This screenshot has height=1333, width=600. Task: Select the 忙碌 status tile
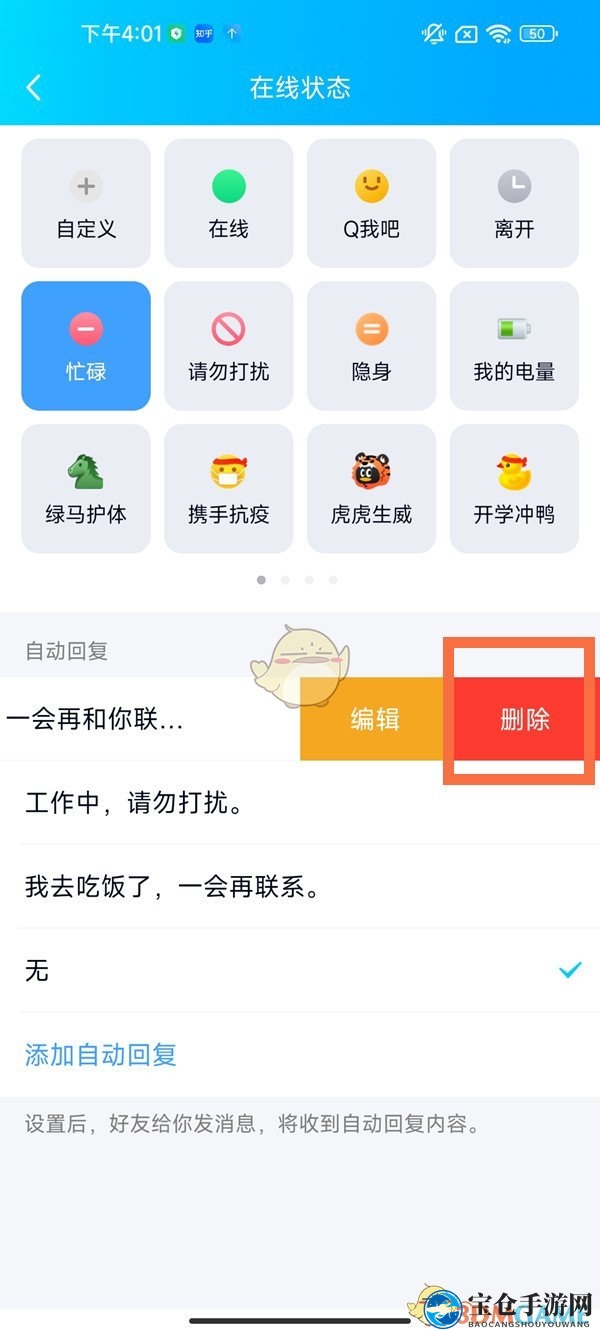(x=86, y=346)
